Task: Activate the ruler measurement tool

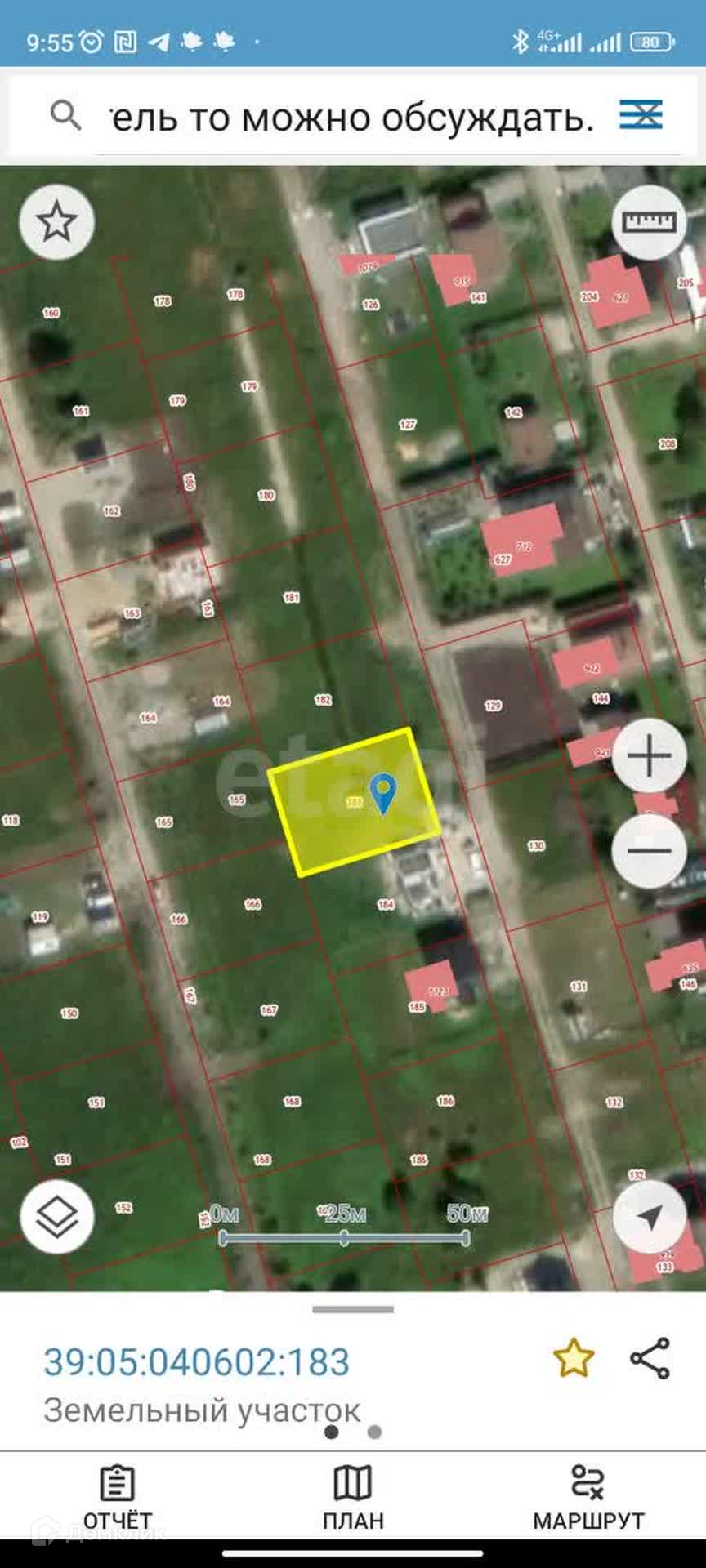Action: [x=650, y=221]
